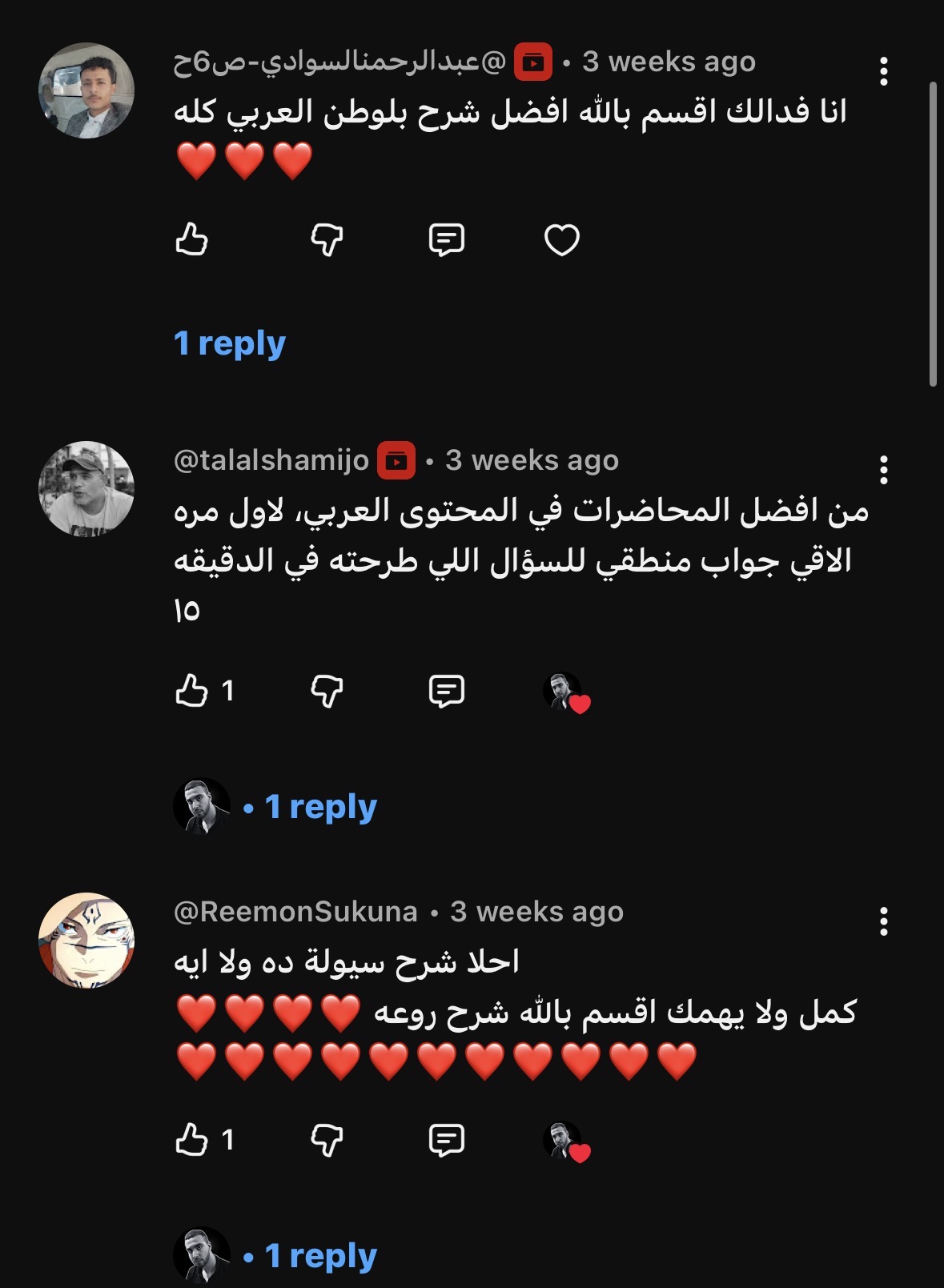This screenshot has height=1288, width=944.
Task: Reply to عبدالرحمنالسوادي's comment
Action: pos(446,239)
